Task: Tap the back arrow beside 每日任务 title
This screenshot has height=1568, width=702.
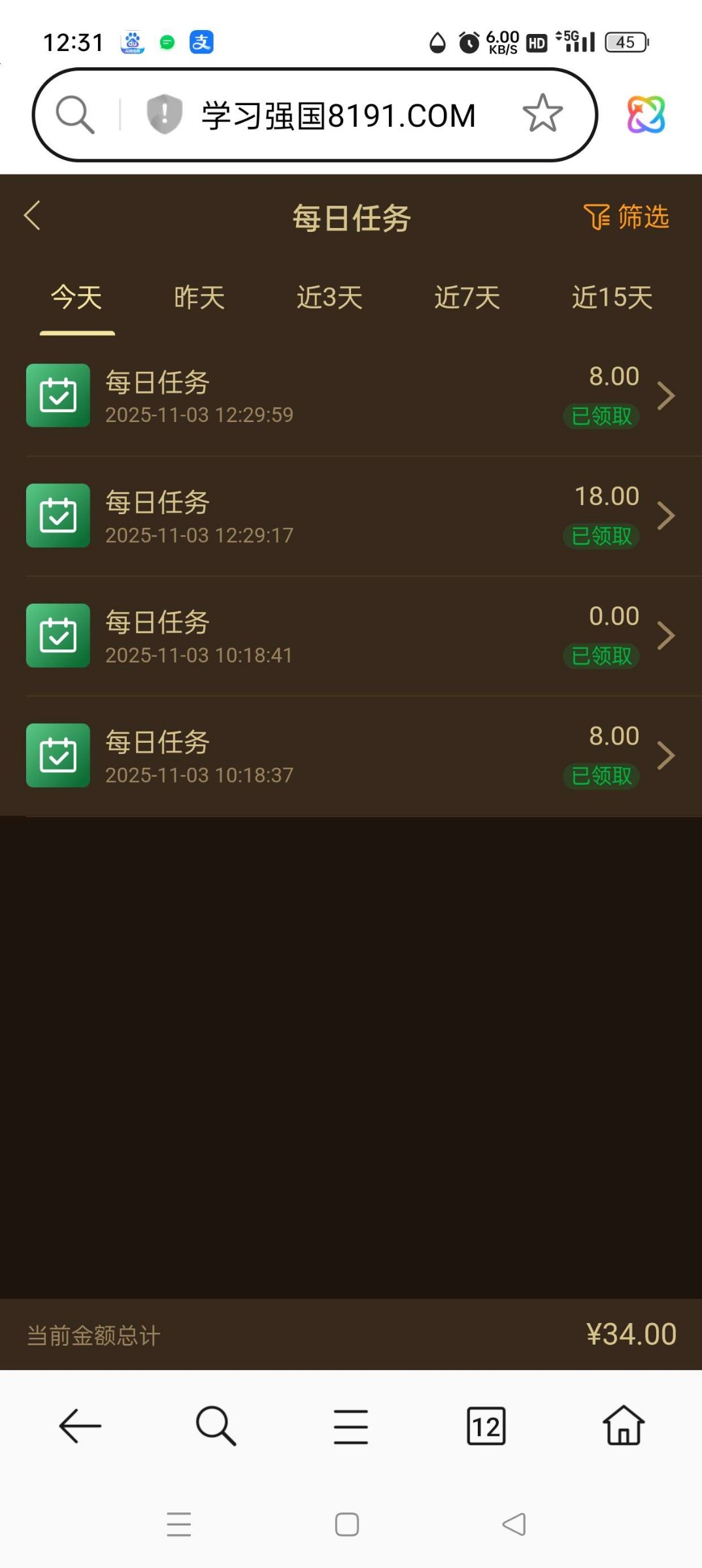Action: tap(32, 216)
